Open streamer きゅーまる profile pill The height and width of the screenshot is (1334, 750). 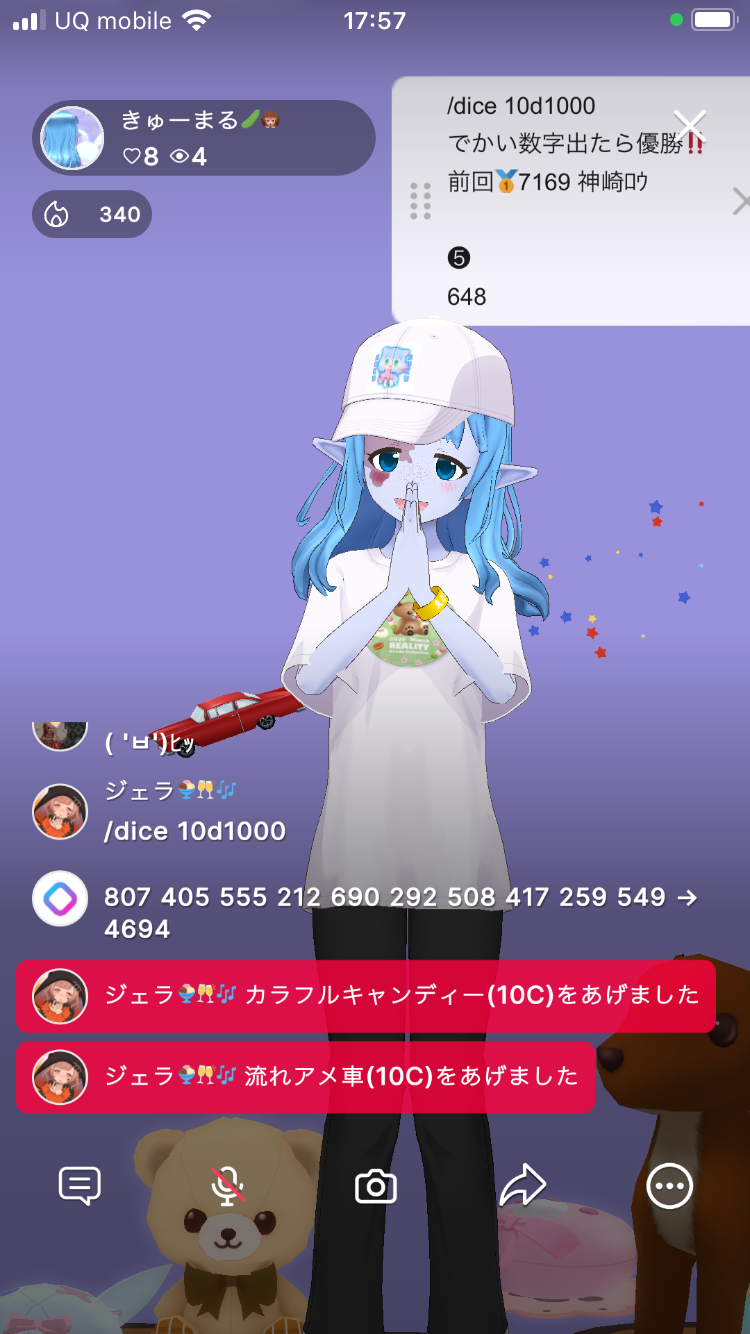(204, 138)
